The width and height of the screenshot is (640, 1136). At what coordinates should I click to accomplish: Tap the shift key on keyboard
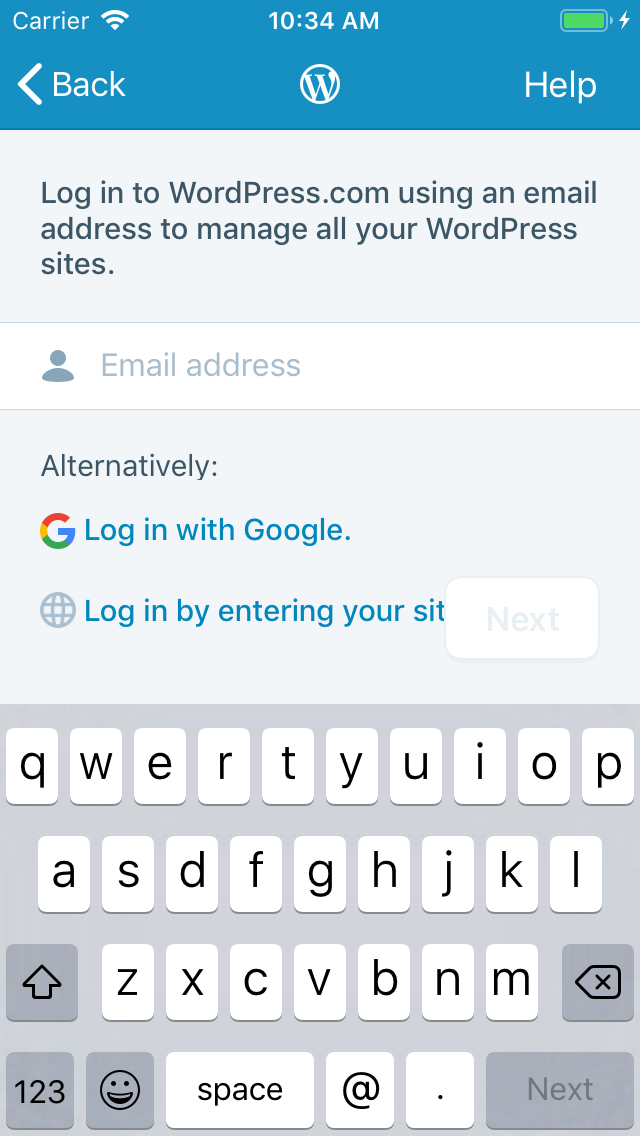[42, 983]
